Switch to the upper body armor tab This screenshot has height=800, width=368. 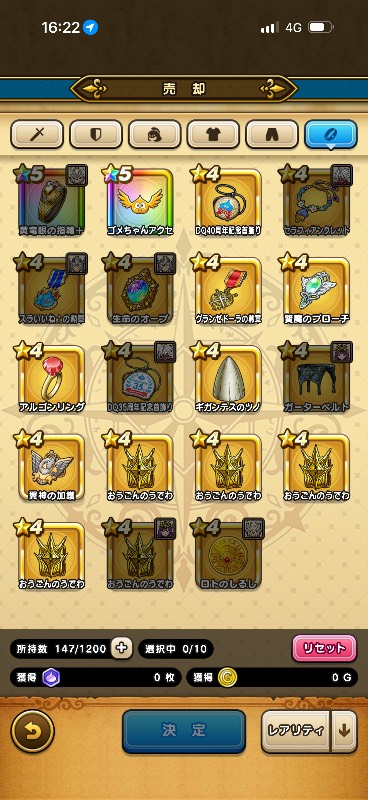pyautogui.click(x=213, y=134)
